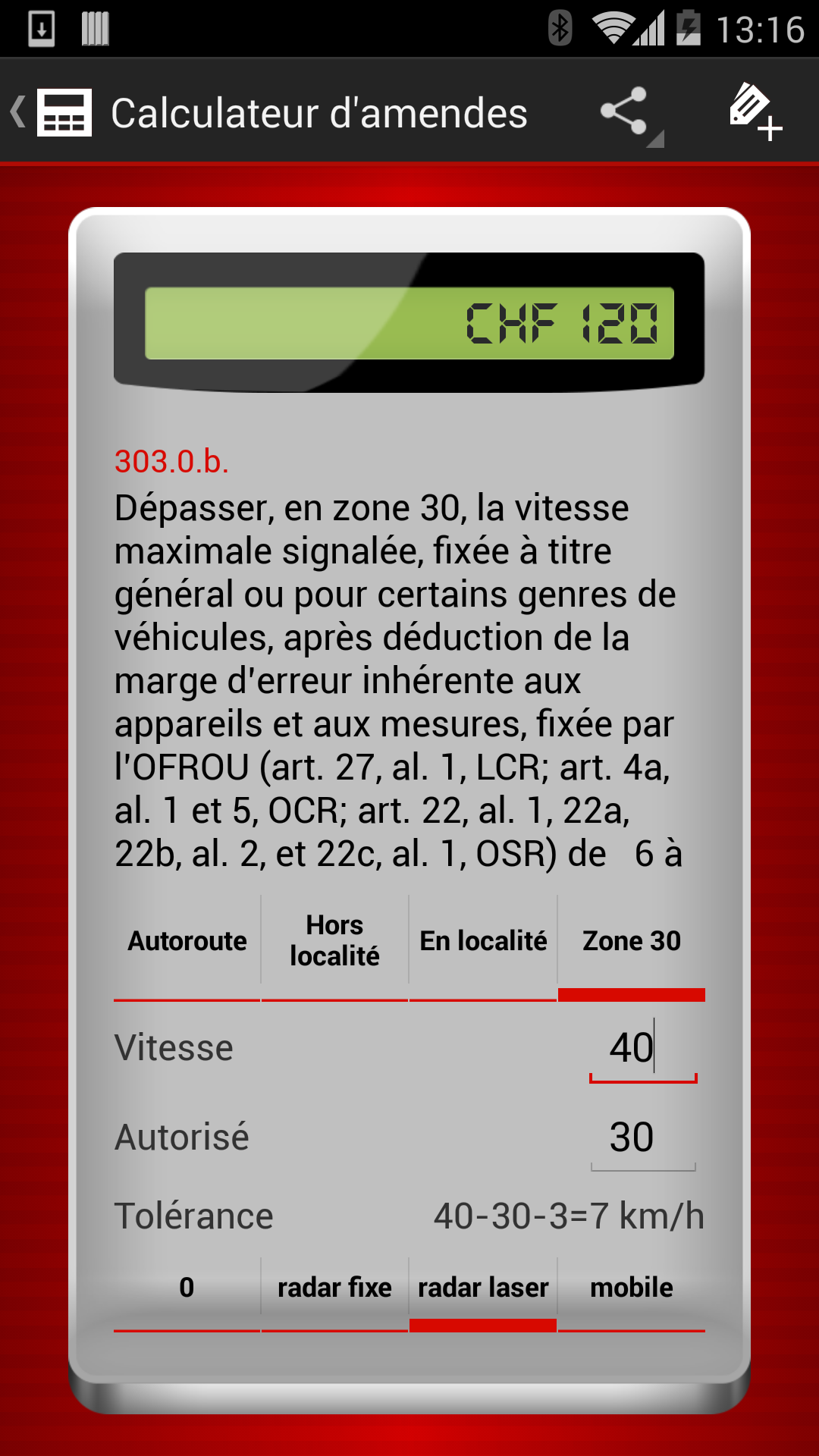Switch to the mobile radar option
Screen dimensions: 819x1456
(631, 1288)
